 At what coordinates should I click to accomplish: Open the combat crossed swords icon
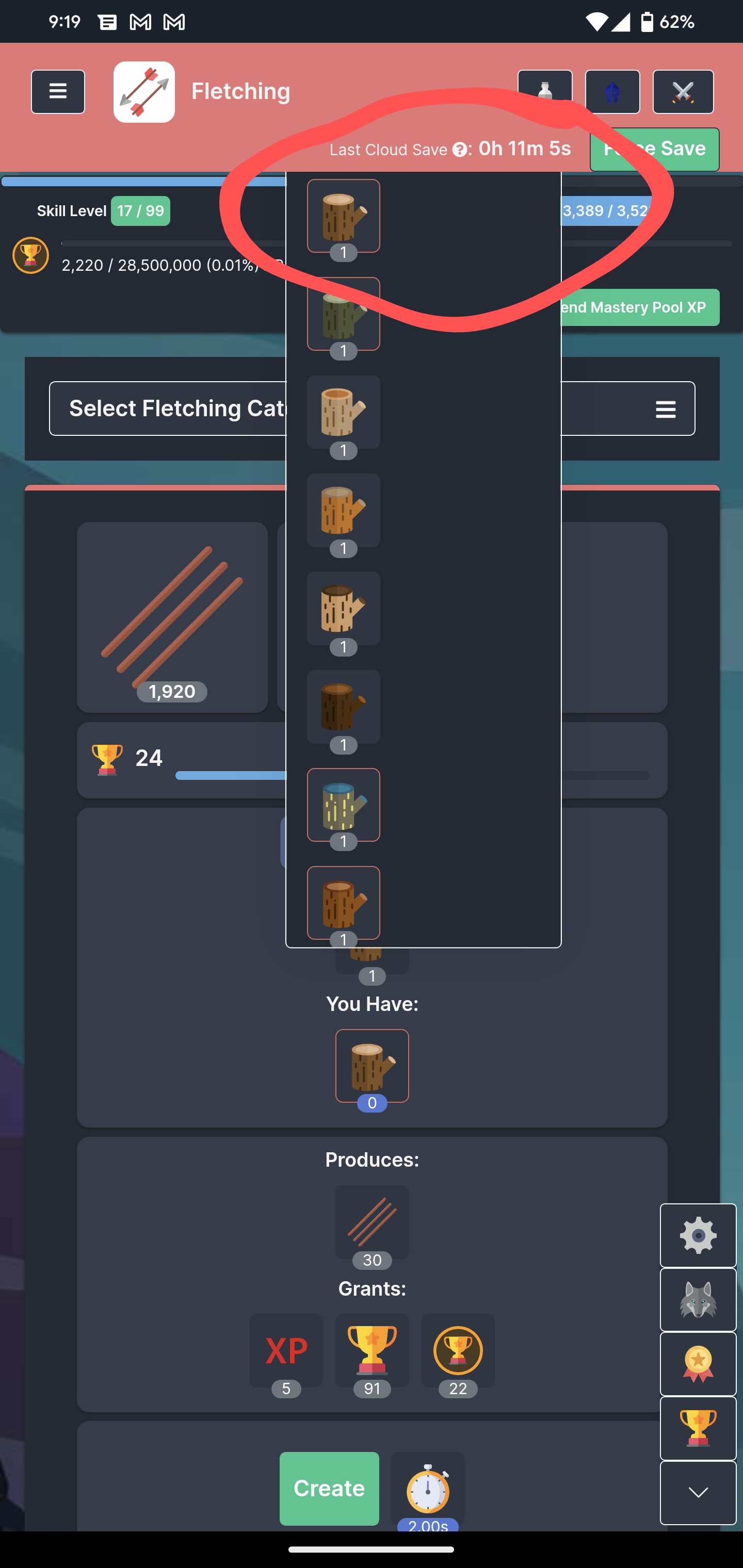[x=683, y=91]
